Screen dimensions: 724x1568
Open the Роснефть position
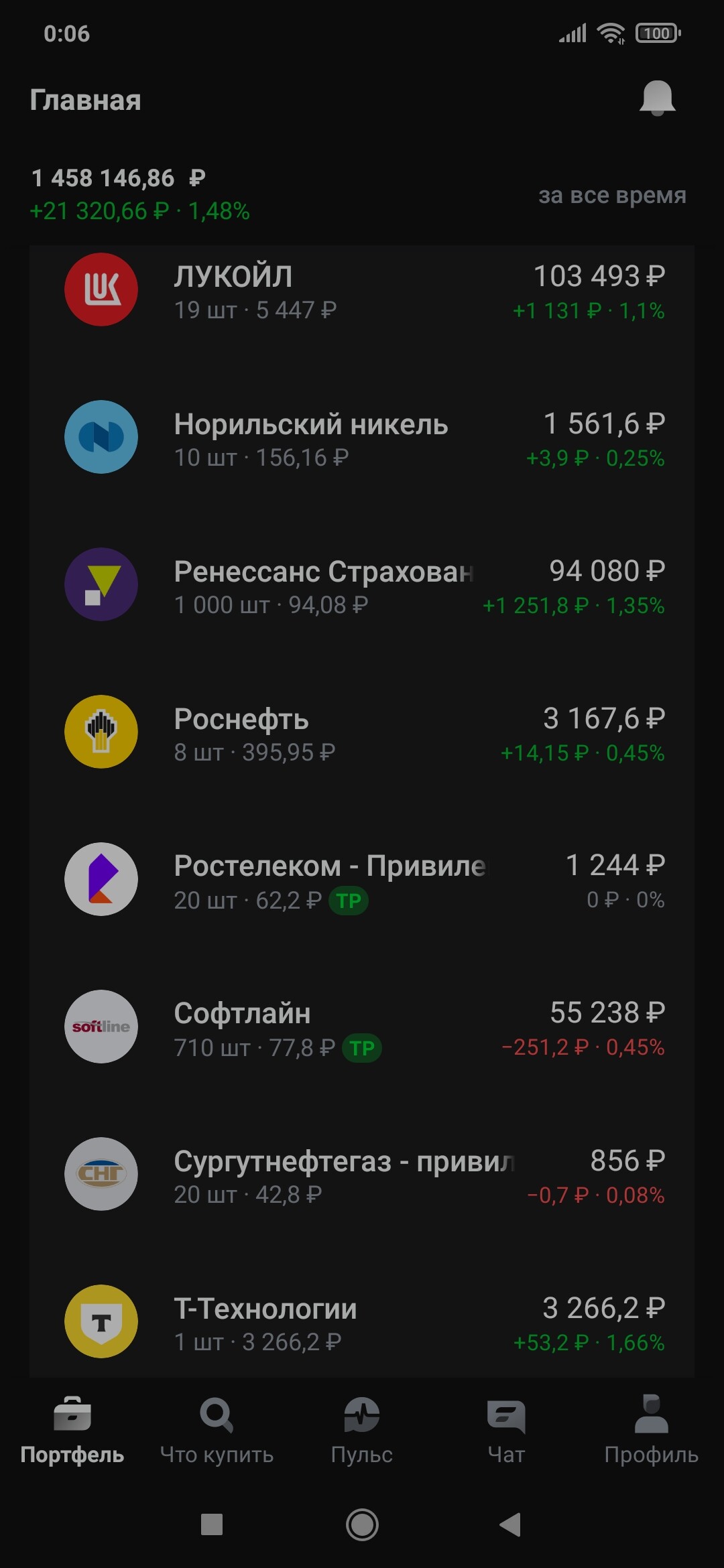point(362,733)
